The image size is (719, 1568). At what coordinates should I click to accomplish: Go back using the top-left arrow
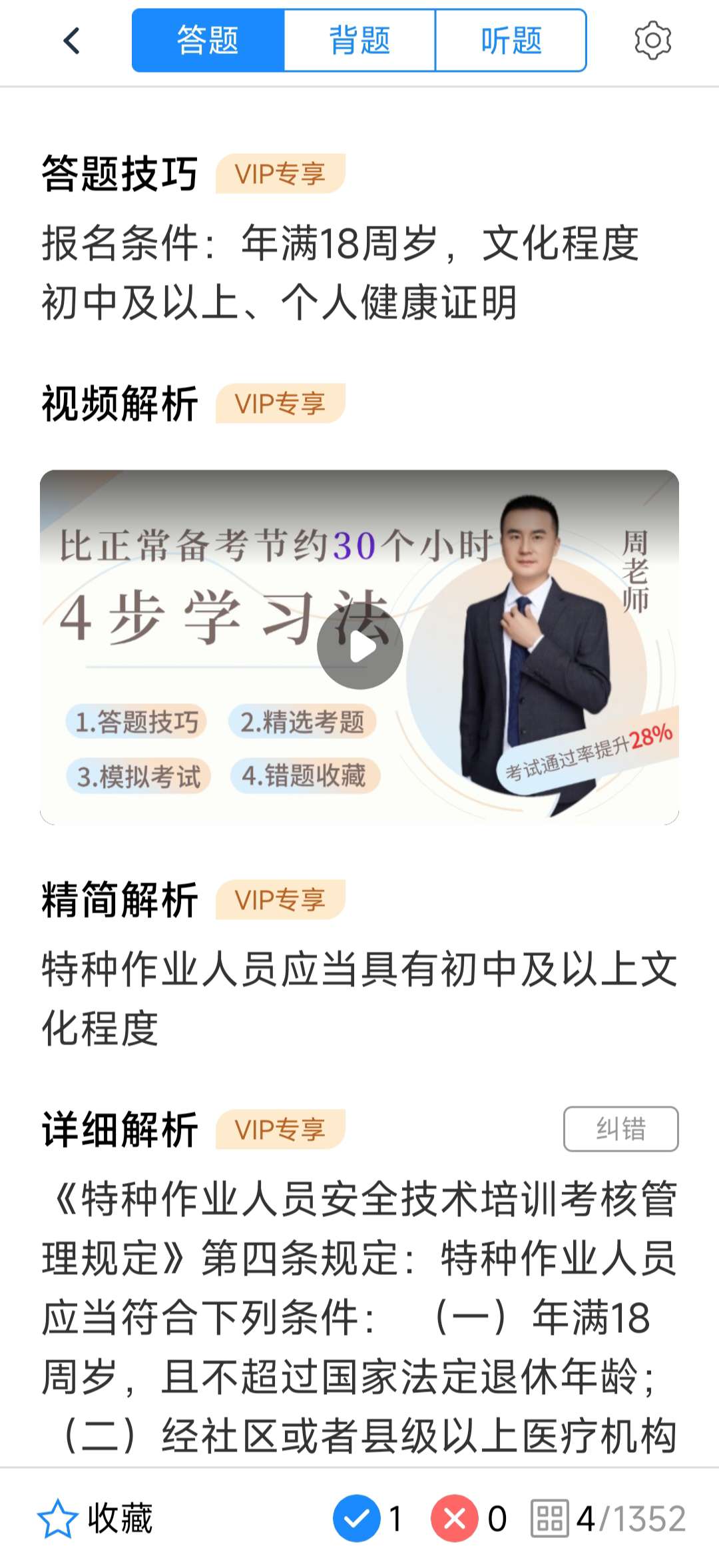tap(72, 41)
